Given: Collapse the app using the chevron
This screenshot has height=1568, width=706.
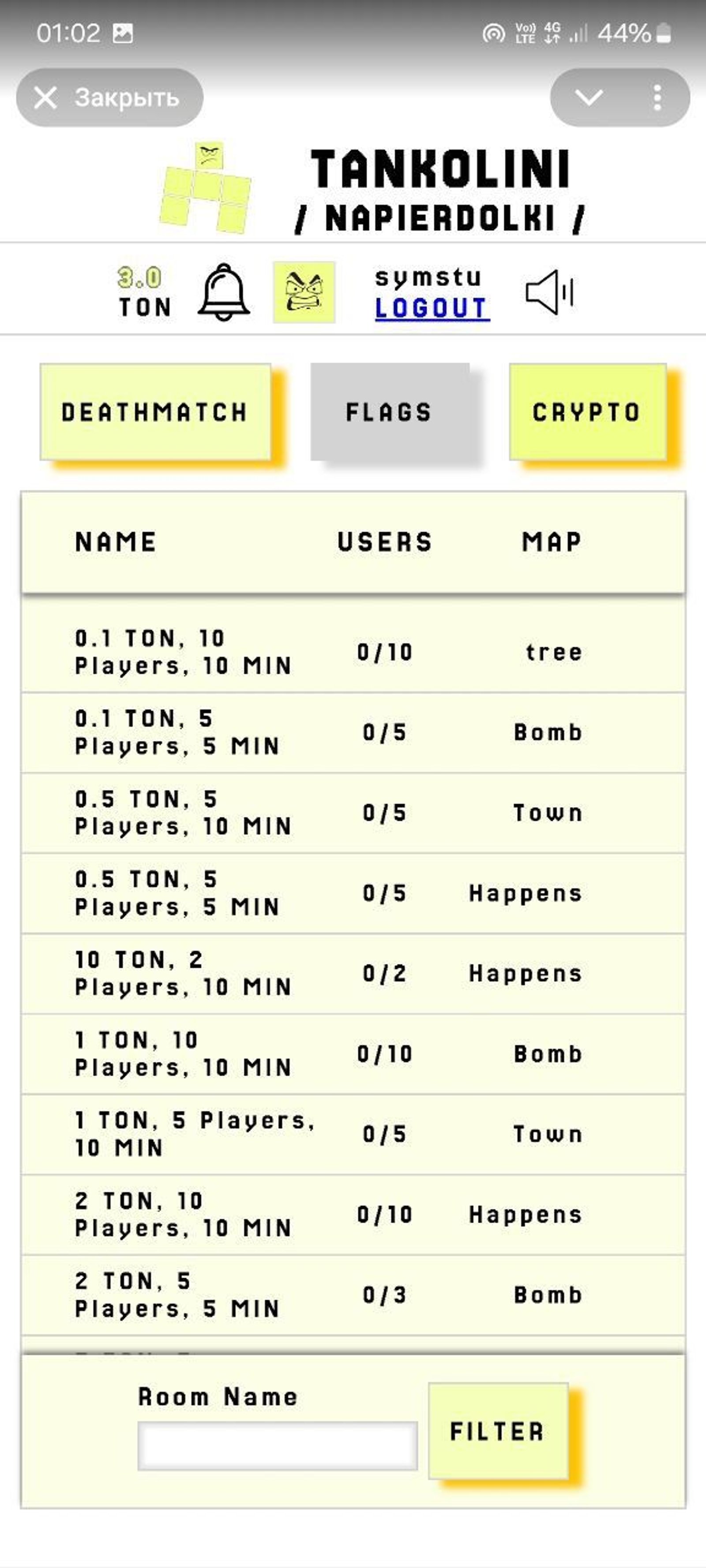Looking at the screenshot, I should coord(589,97).
